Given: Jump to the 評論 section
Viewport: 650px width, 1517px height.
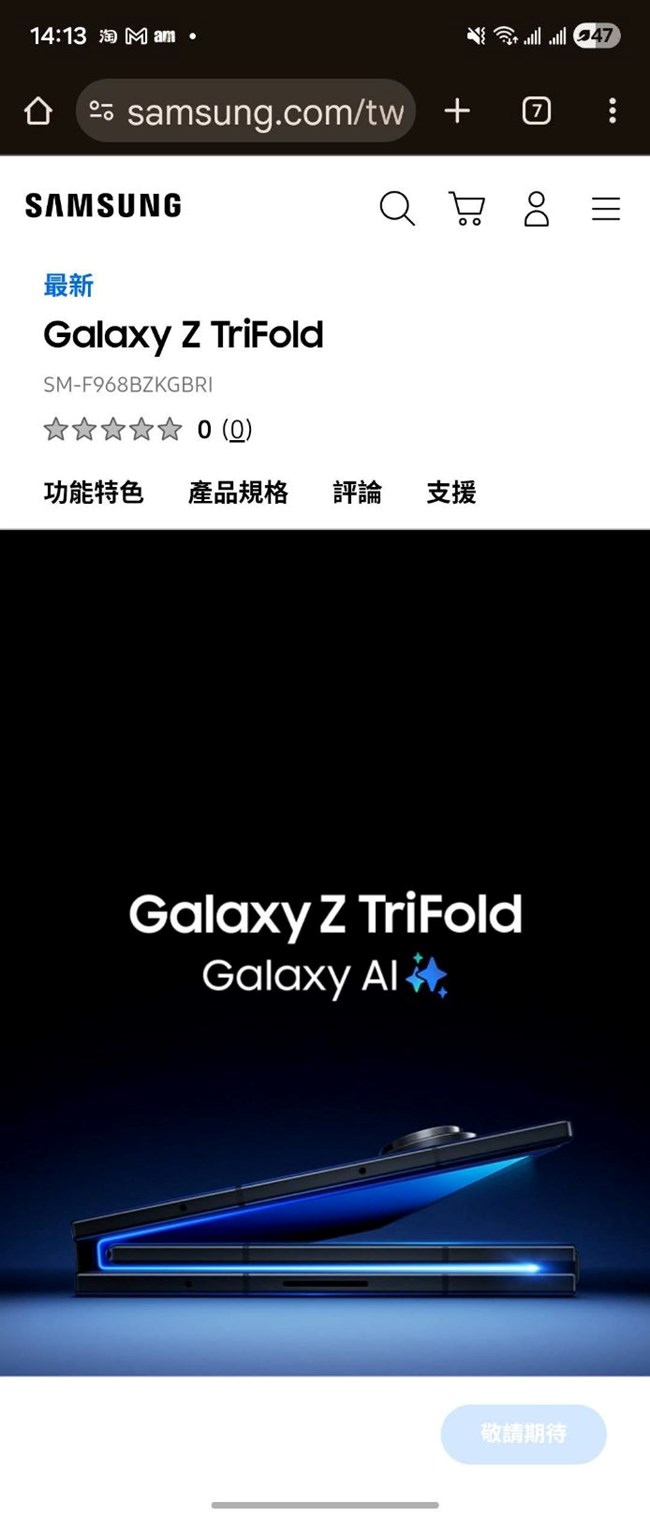Looking at the screenshot, I should pyautogui.click(x=357, y=492).
